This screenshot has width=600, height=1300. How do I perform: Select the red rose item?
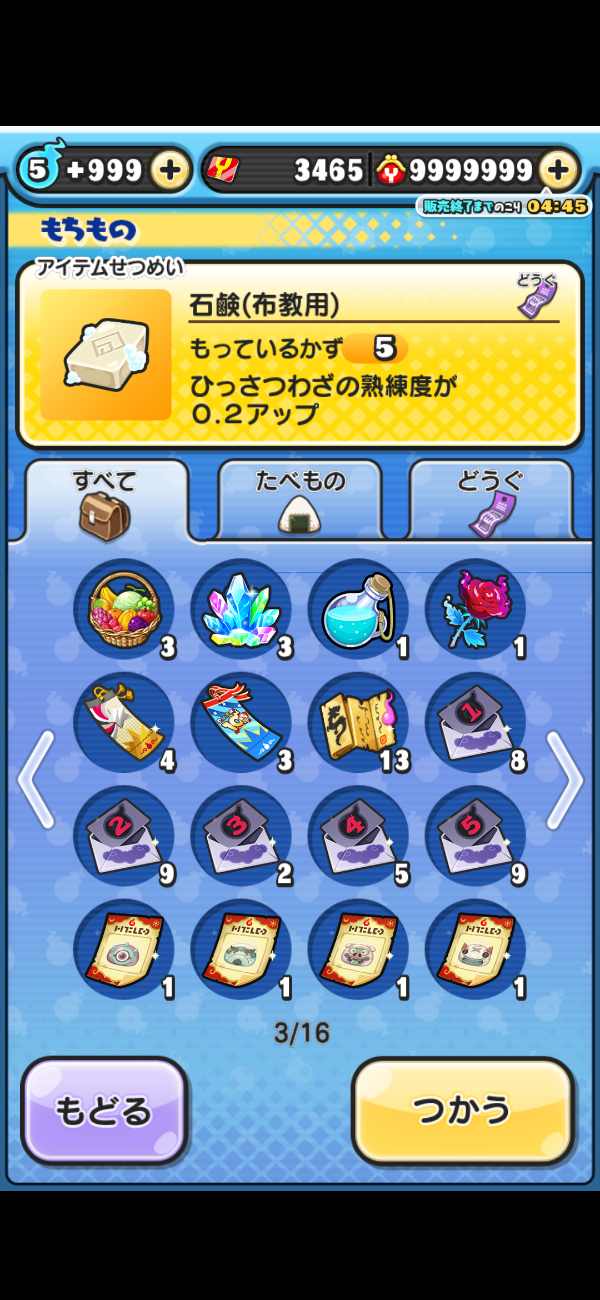475,608
